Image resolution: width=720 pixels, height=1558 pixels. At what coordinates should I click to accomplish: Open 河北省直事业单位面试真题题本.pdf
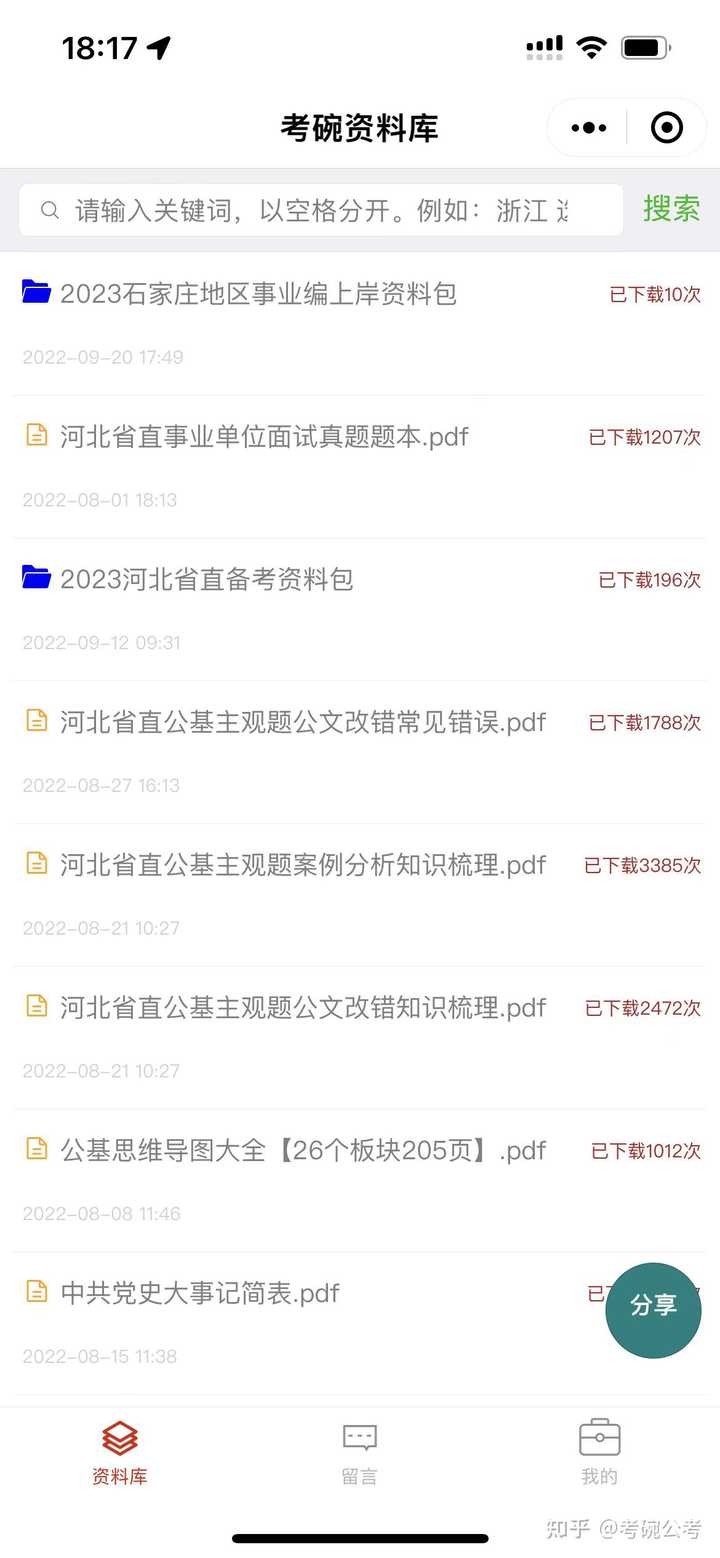click(264, 437)
